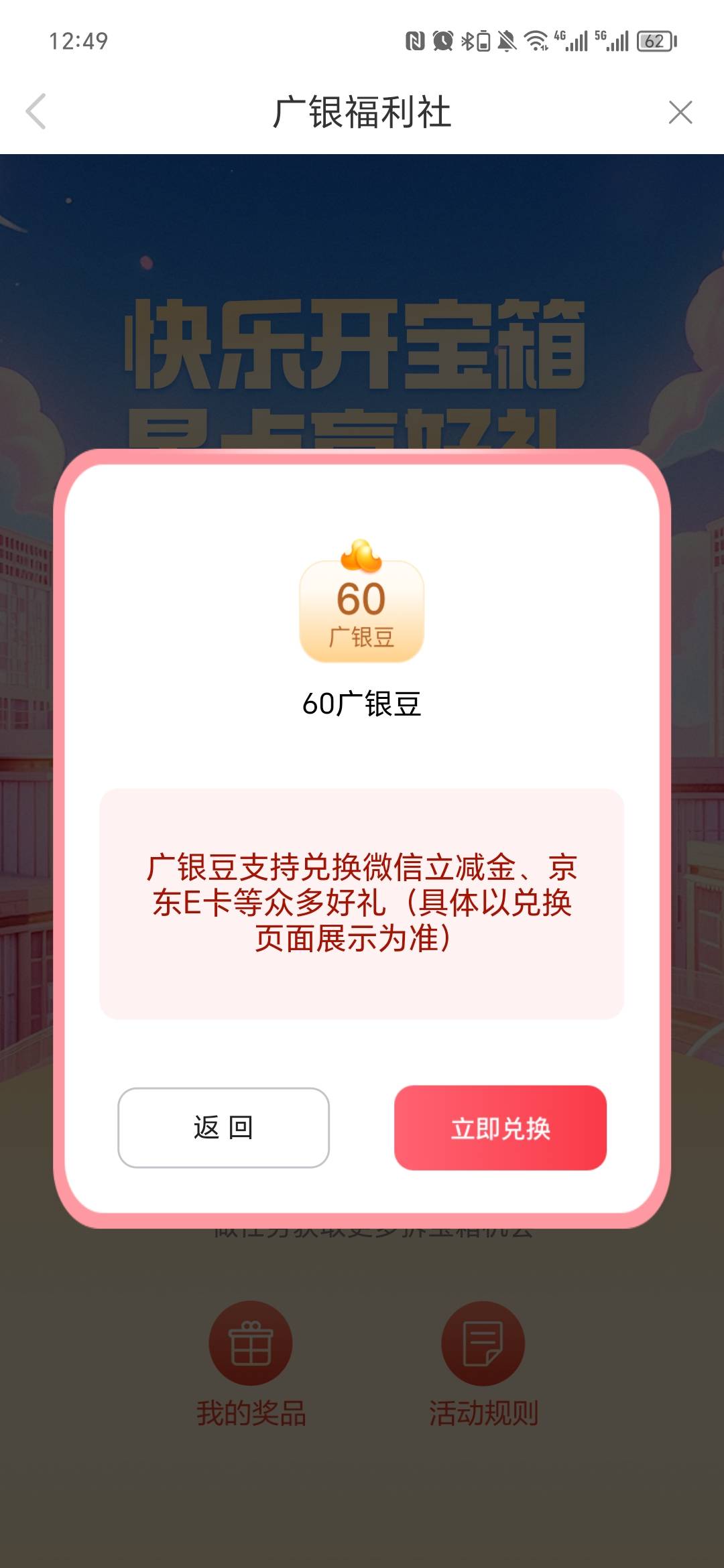Tap the 返回 button in dialog
This screenshot has width=724, height=1568.
point(223,1128)
